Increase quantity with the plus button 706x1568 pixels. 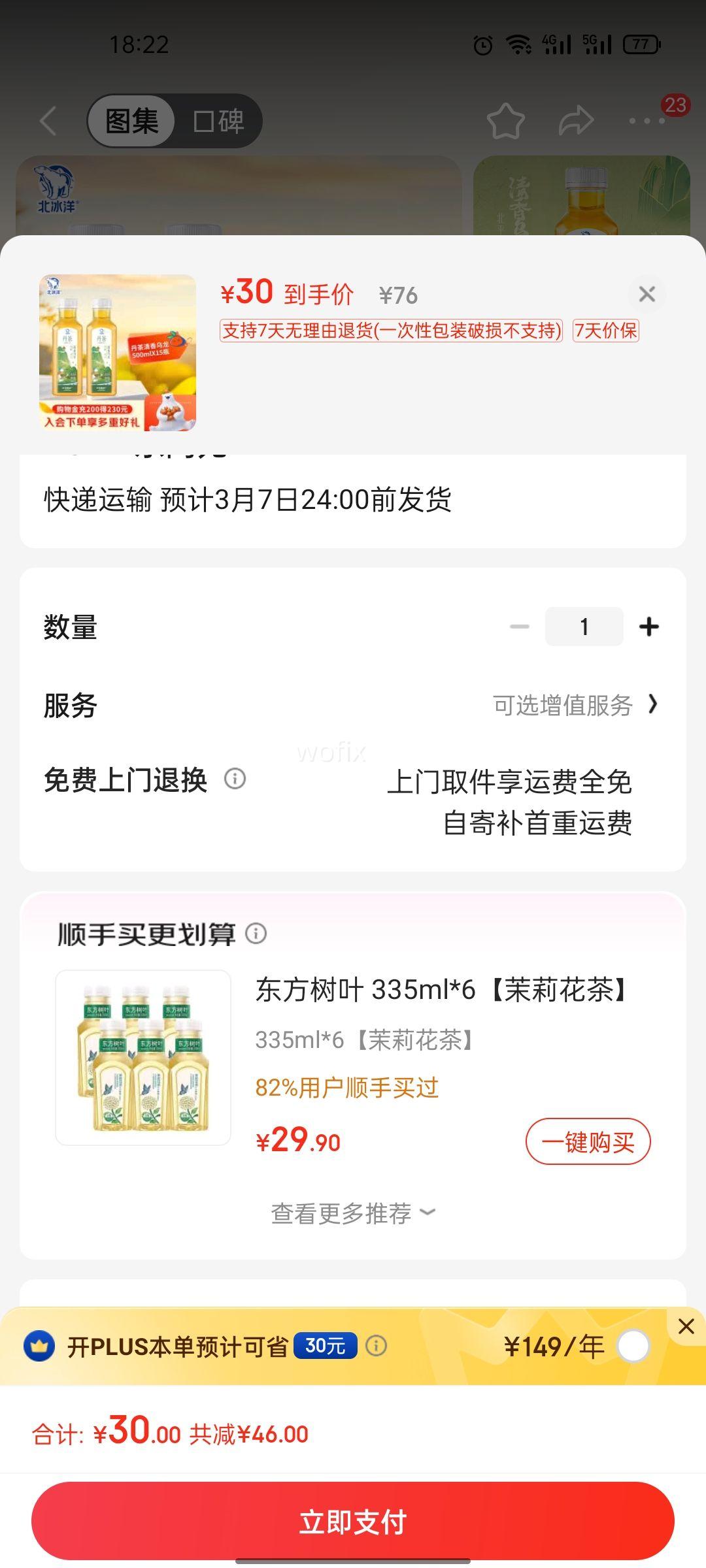coord(648,627)
